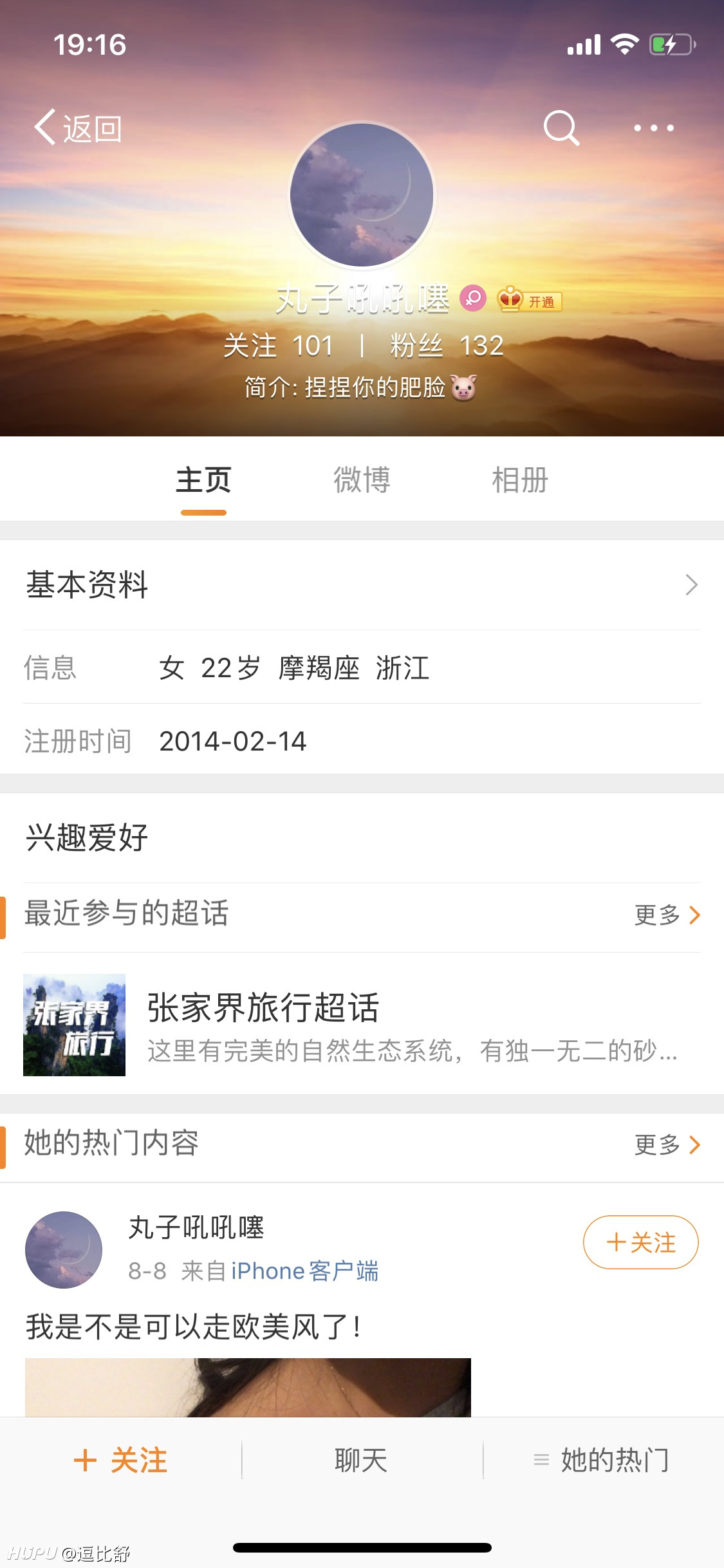View the profile avatar at top
Image resolution: width=724 pixels, height=1568 pixels.
click(x=362, y=194)
